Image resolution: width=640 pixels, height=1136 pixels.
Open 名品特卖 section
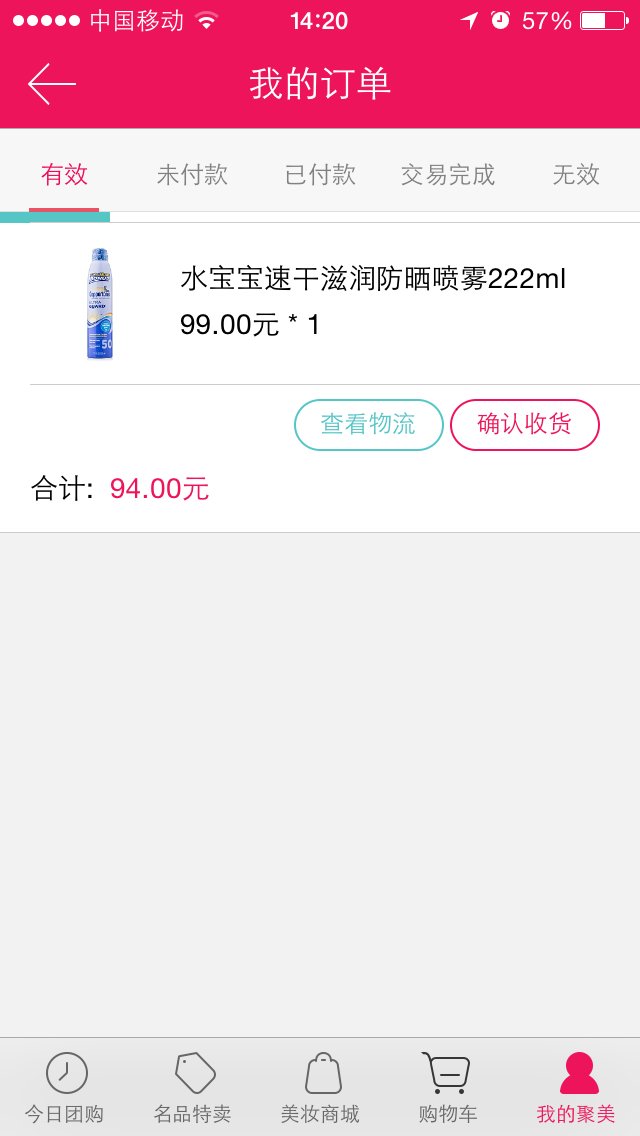(x=193, y=1087)
